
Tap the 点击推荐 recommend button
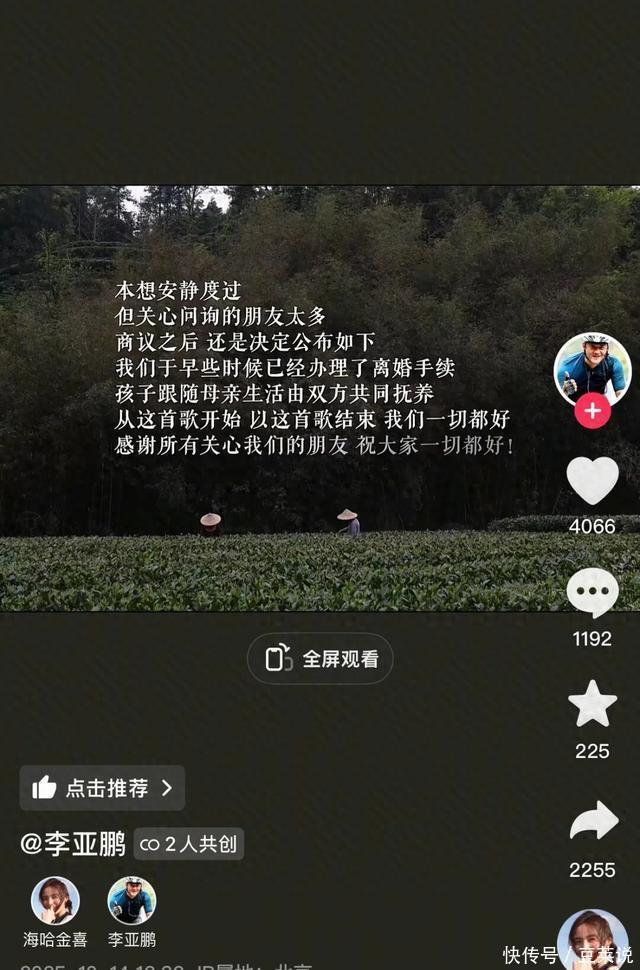102,788
